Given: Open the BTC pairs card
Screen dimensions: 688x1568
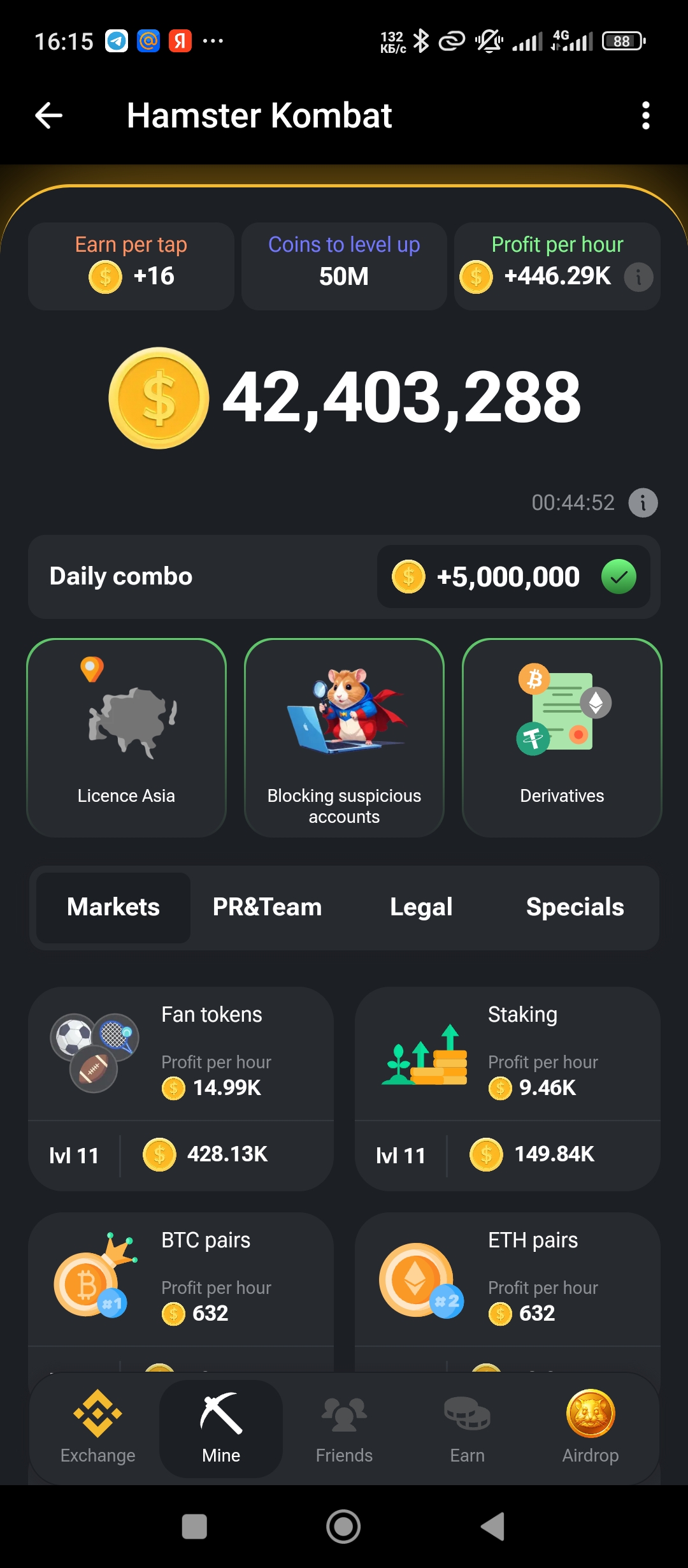Looking at the screenshot, I should point(181,1281).
